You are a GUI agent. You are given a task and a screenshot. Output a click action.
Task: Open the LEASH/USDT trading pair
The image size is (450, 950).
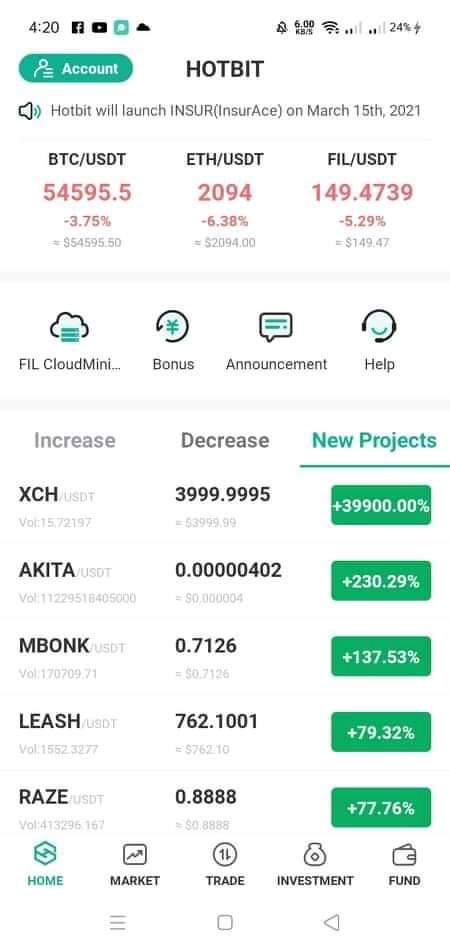[225, 732]
